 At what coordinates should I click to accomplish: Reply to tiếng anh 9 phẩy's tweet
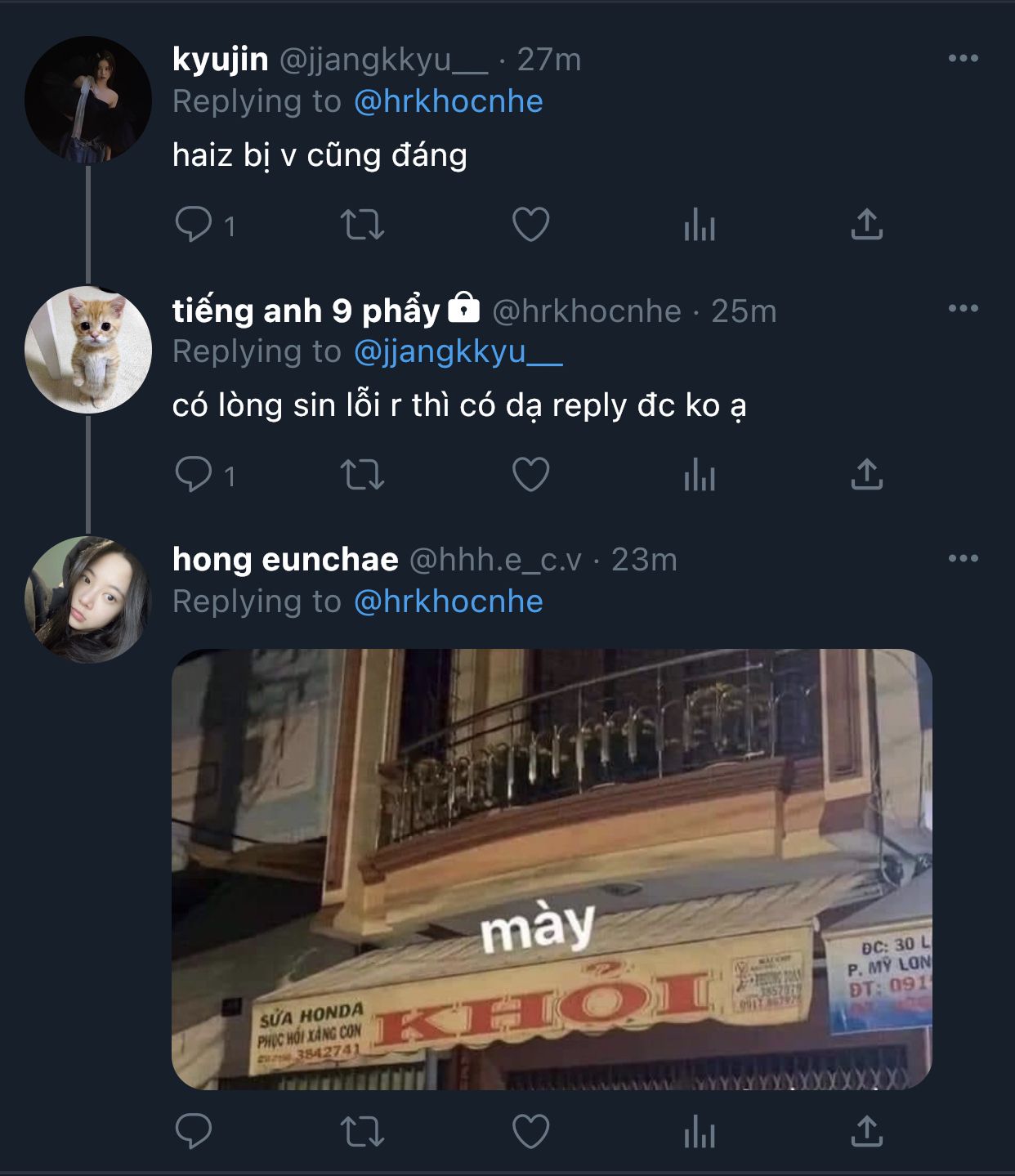(194, 475)
